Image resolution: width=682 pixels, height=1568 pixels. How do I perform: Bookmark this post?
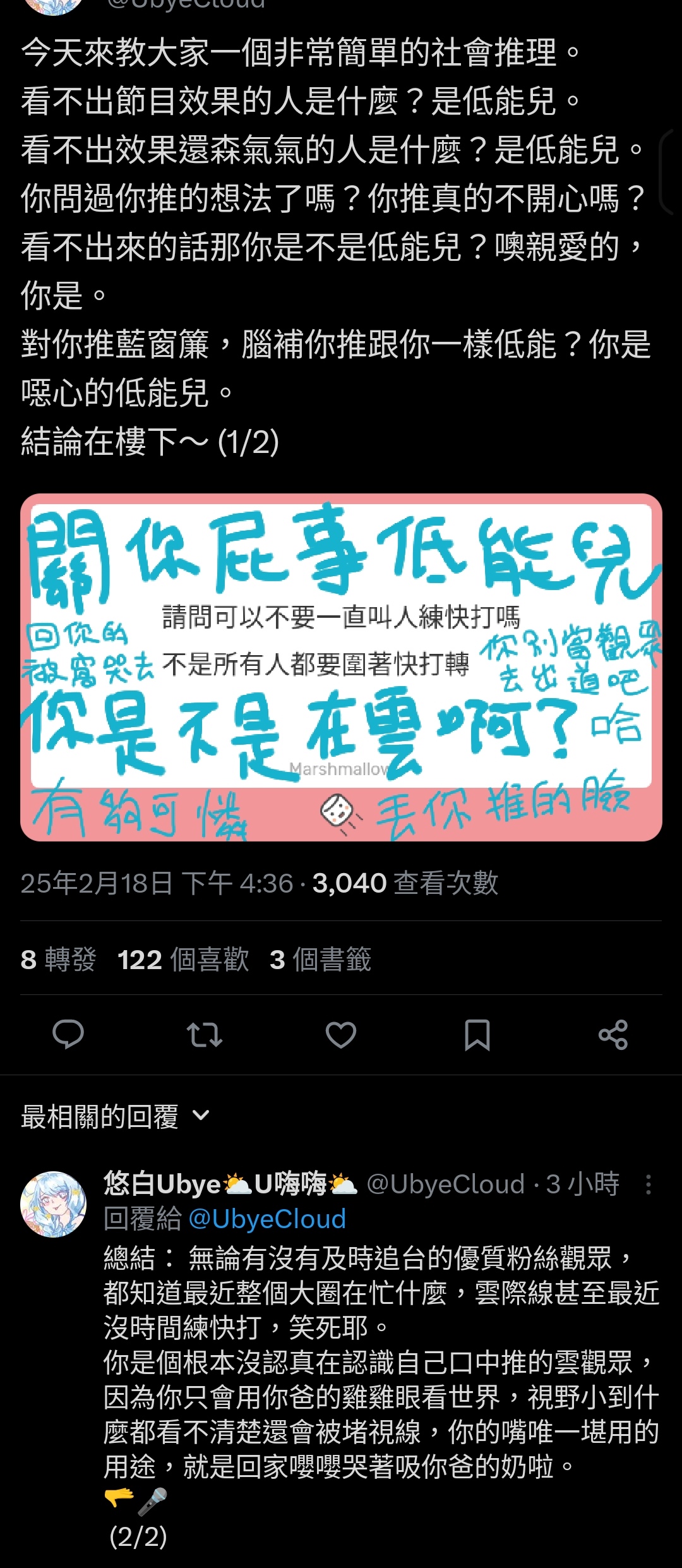477,1035
